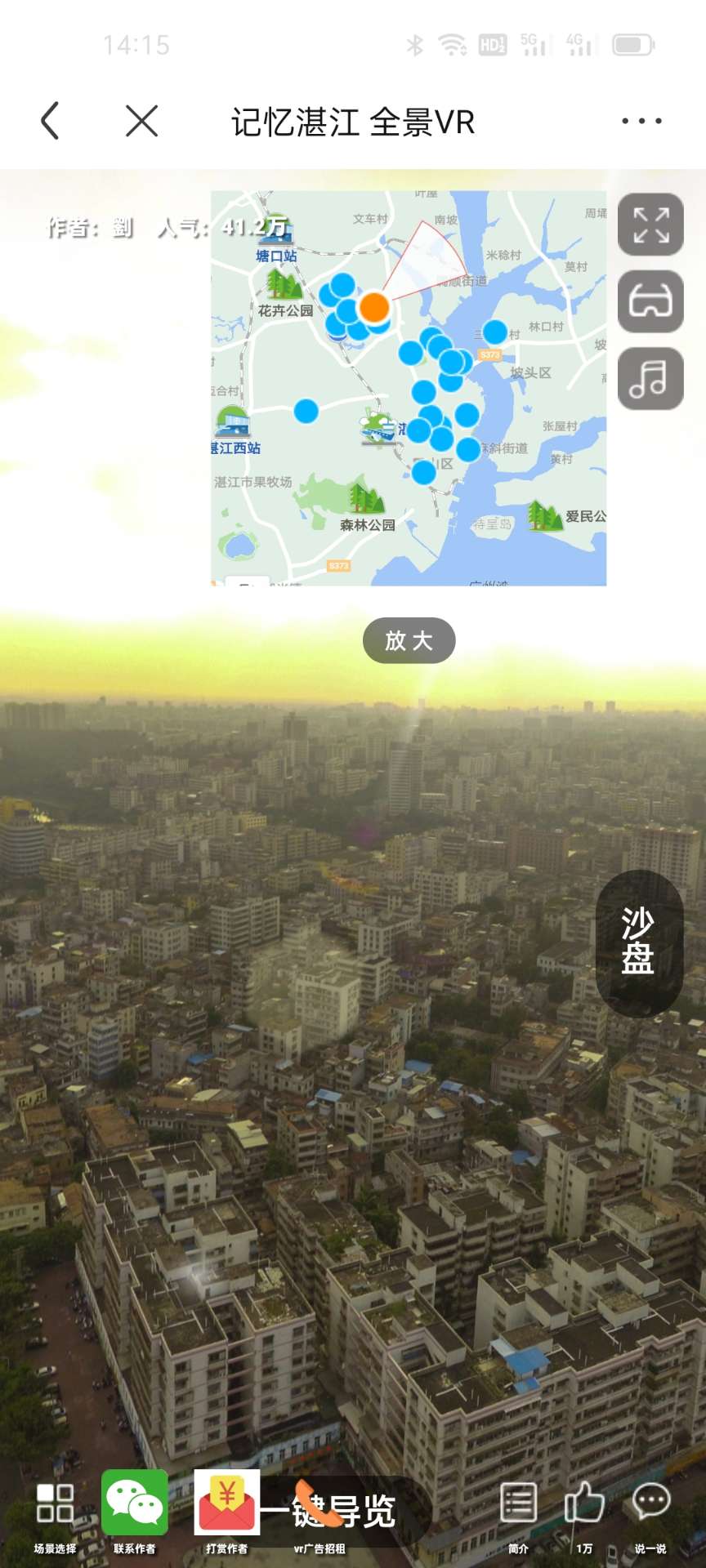Open the 沙盘 sand table panel
The height and width of the screenshot is (1568, 706).
coord(638,942)
